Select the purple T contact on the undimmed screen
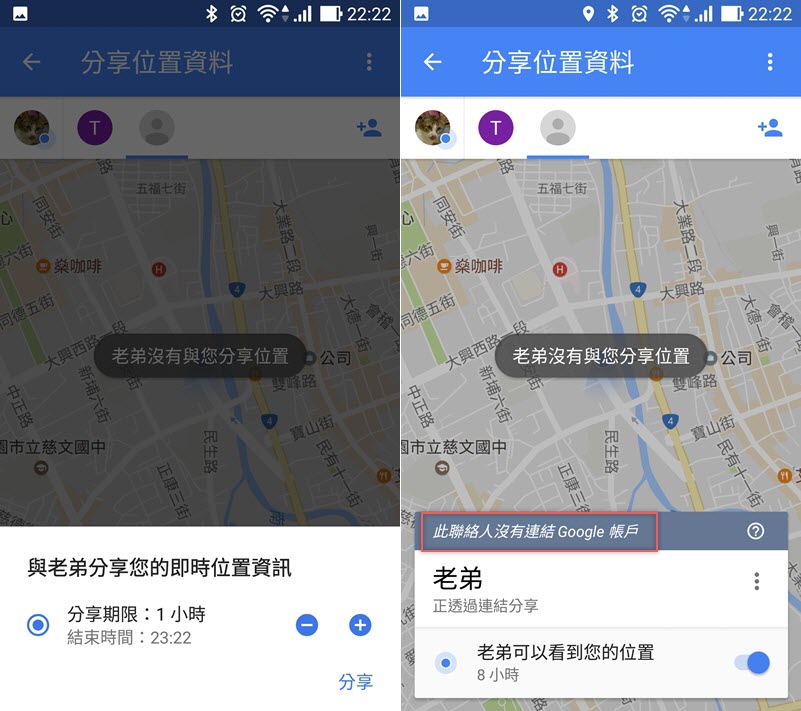Screen dimensions: 801x711 point(495,128)
